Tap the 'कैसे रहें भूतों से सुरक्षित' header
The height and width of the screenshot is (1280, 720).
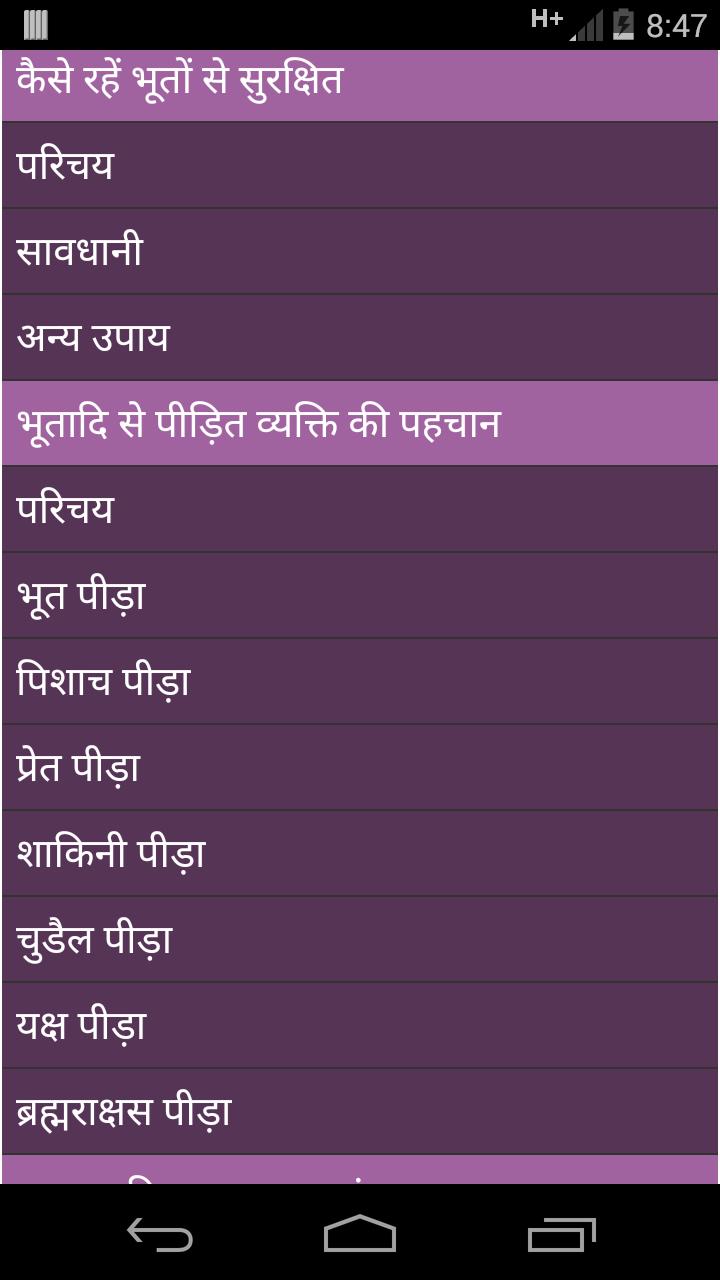(360, 80)
